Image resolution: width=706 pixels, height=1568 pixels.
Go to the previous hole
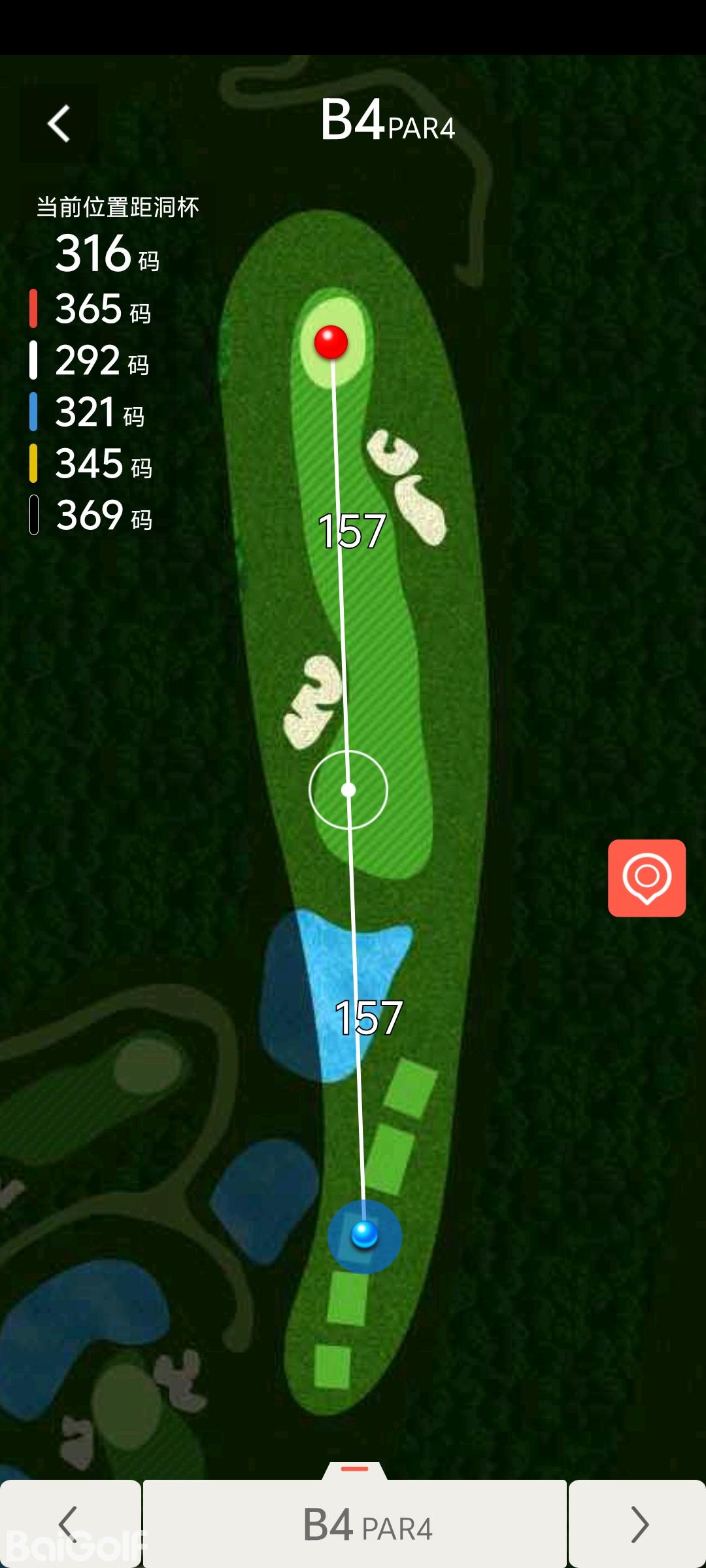click(x=69, y=1524)
